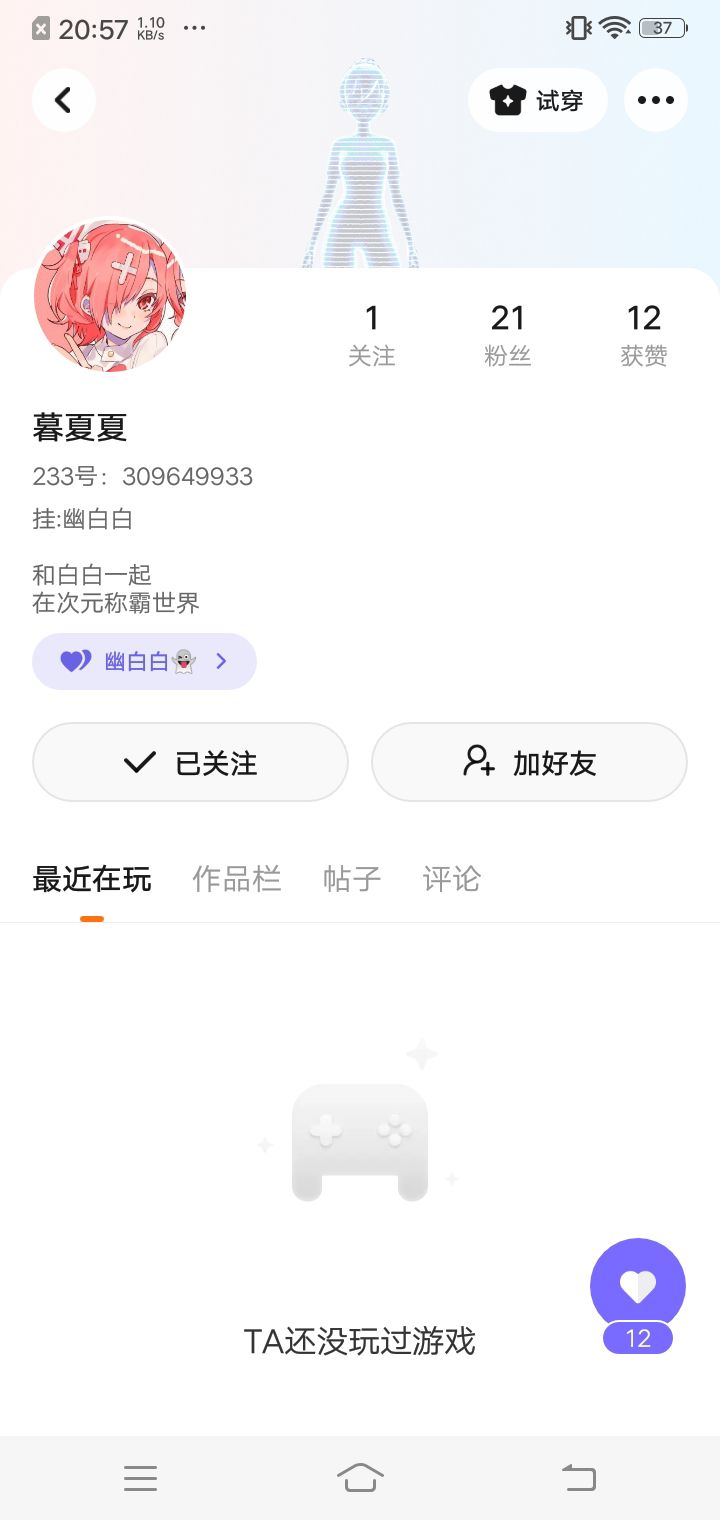Tap 加好友 to add as friend
720x1520 pixels.
pos(529,762)
